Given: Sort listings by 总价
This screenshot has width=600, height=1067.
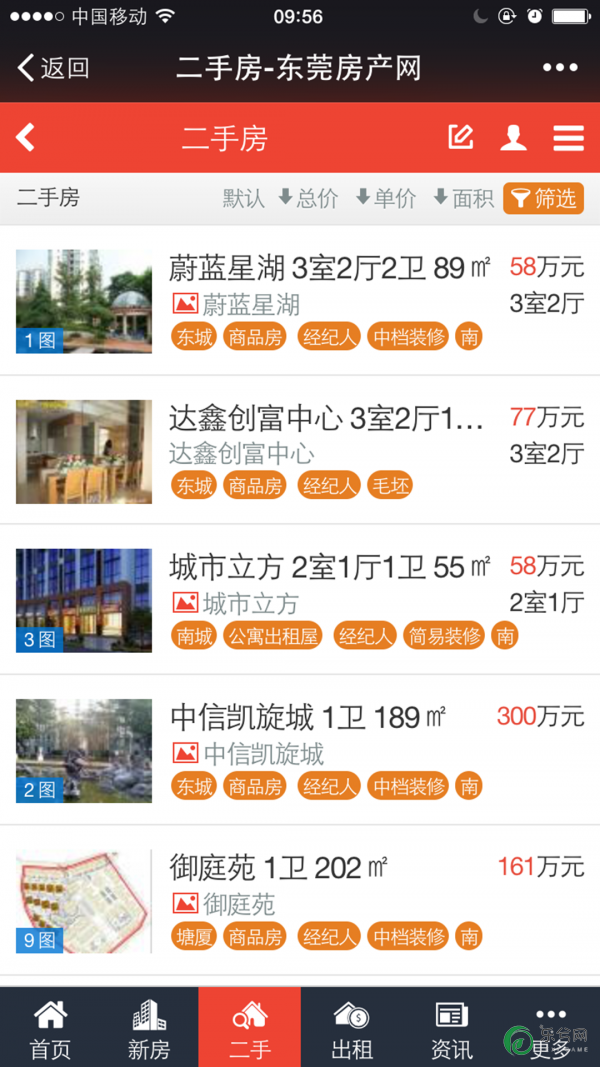Looking at the screenshot, I should pos(308,198).
